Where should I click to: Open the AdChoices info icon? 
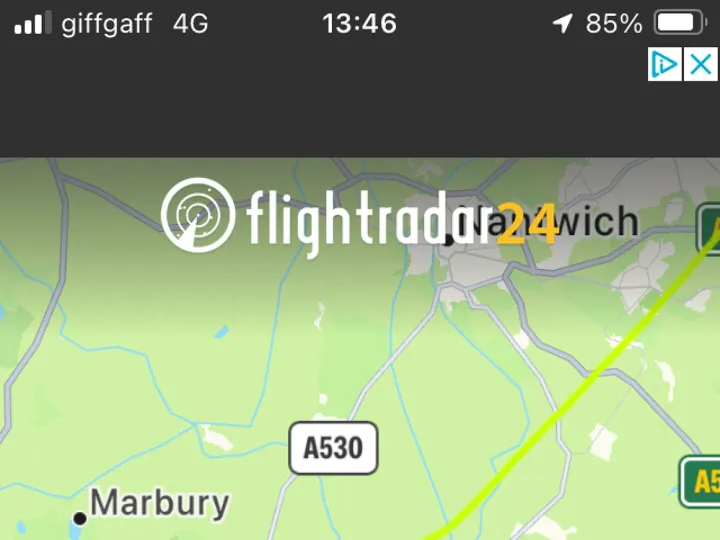665,65
